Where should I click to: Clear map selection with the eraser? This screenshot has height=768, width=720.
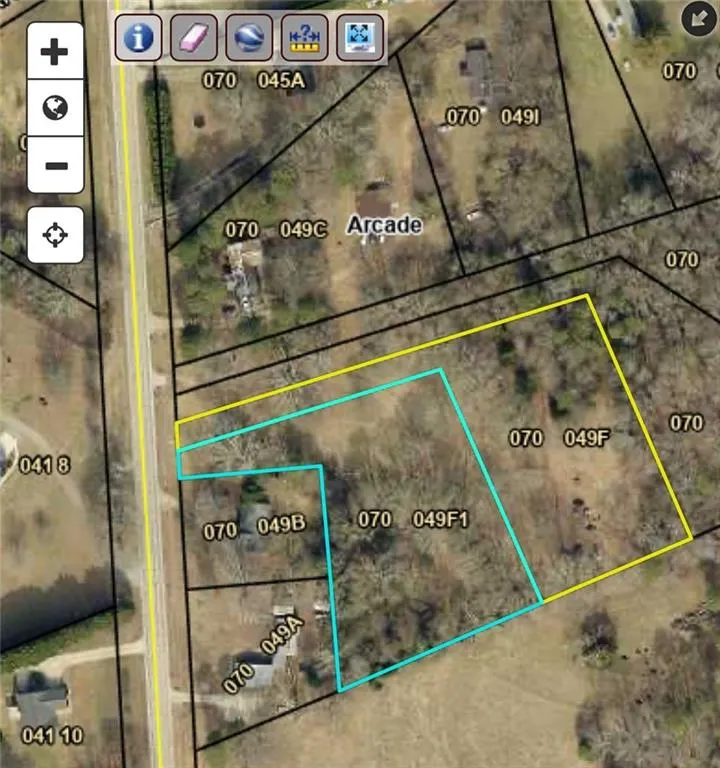[193, 38]
